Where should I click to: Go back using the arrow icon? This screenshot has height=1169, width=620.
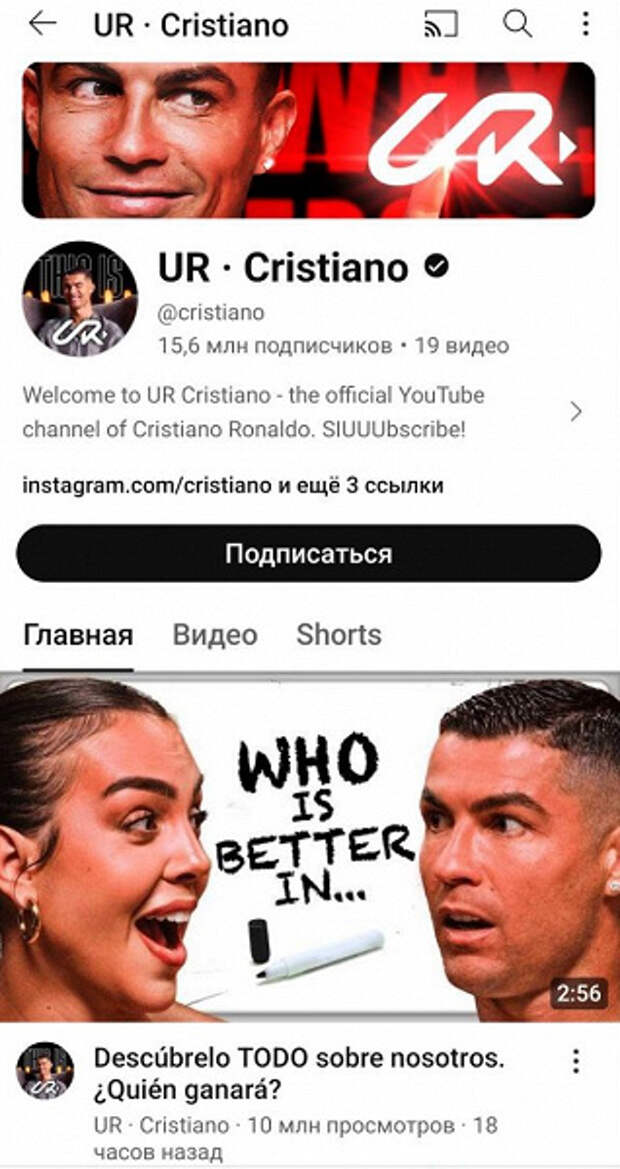42,24
